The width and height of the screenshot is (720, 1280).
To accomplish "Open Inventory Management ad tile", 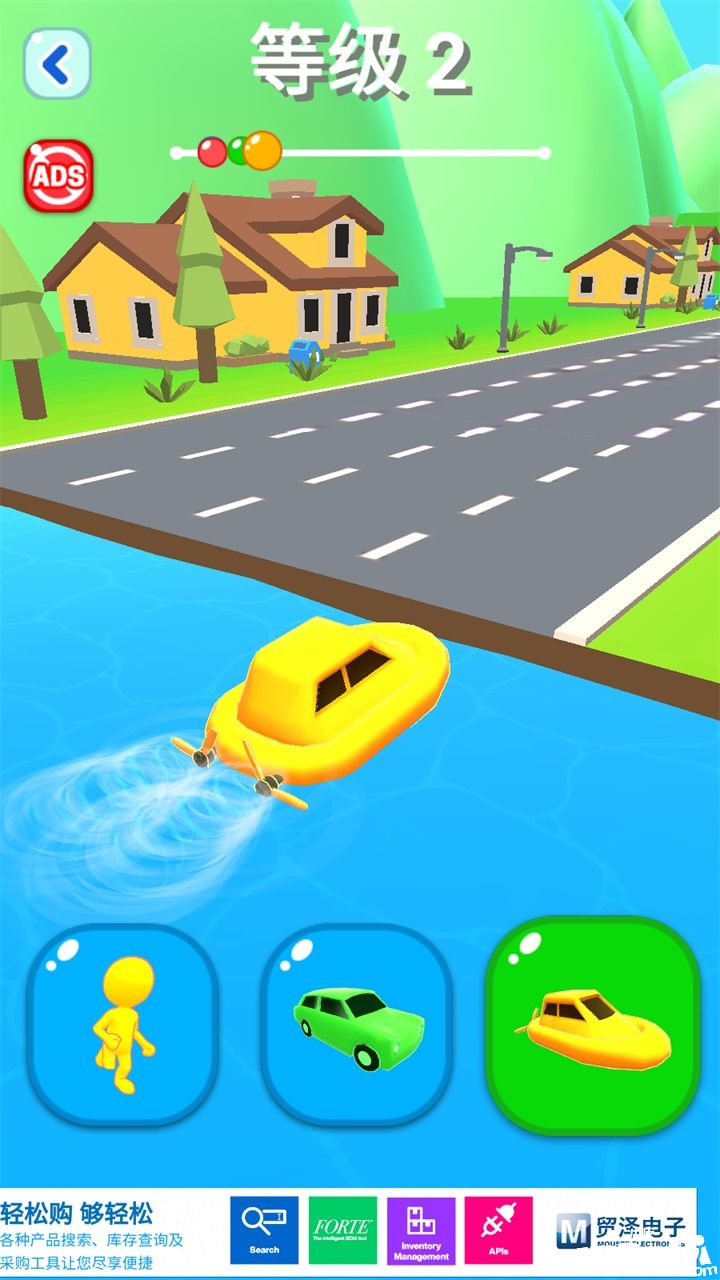I will 421,1230.
